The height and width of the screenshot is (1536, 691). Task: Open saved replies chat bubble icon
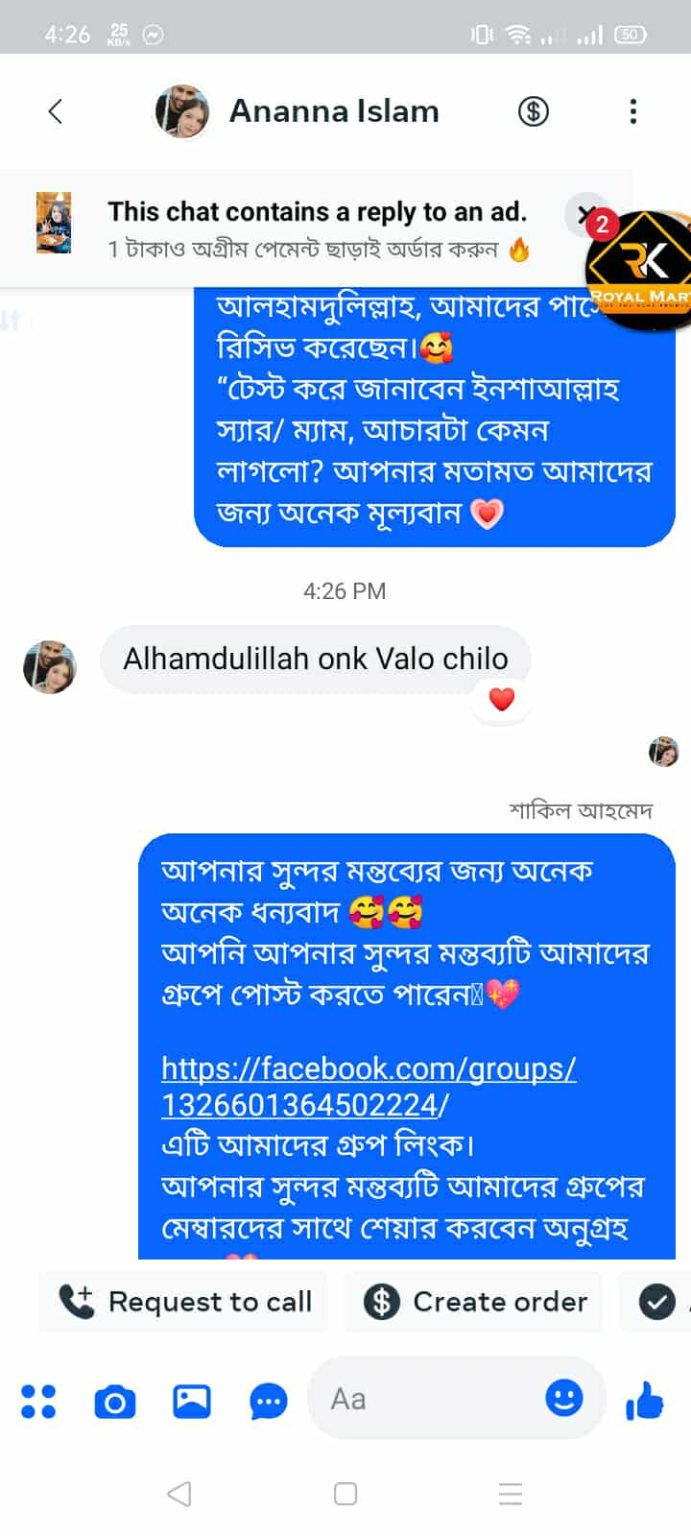[269, 1402]
